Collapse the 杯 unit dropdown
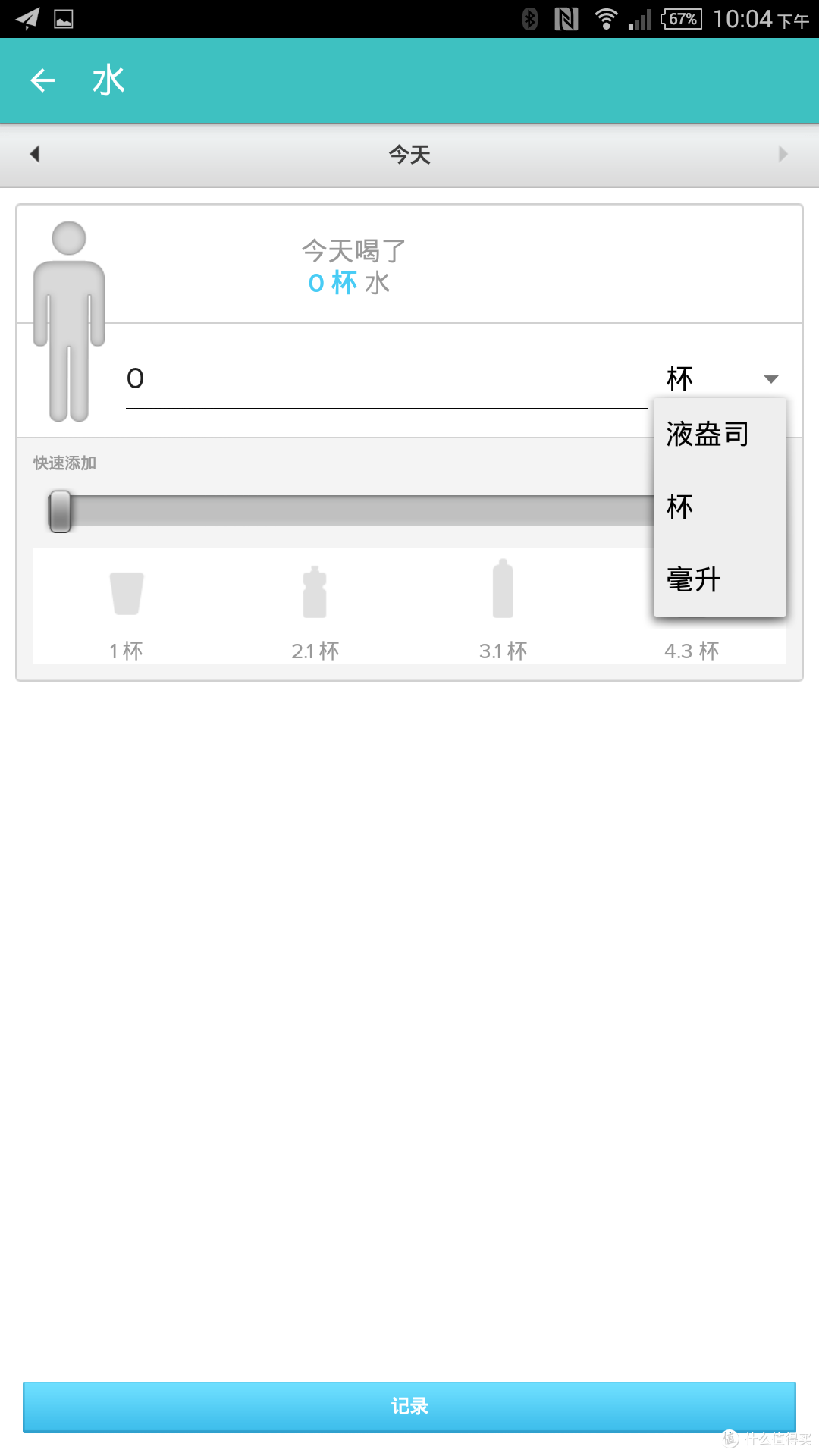Image resolution: width=819 pixels, height=1456 pixels. (x=722, y=378)
